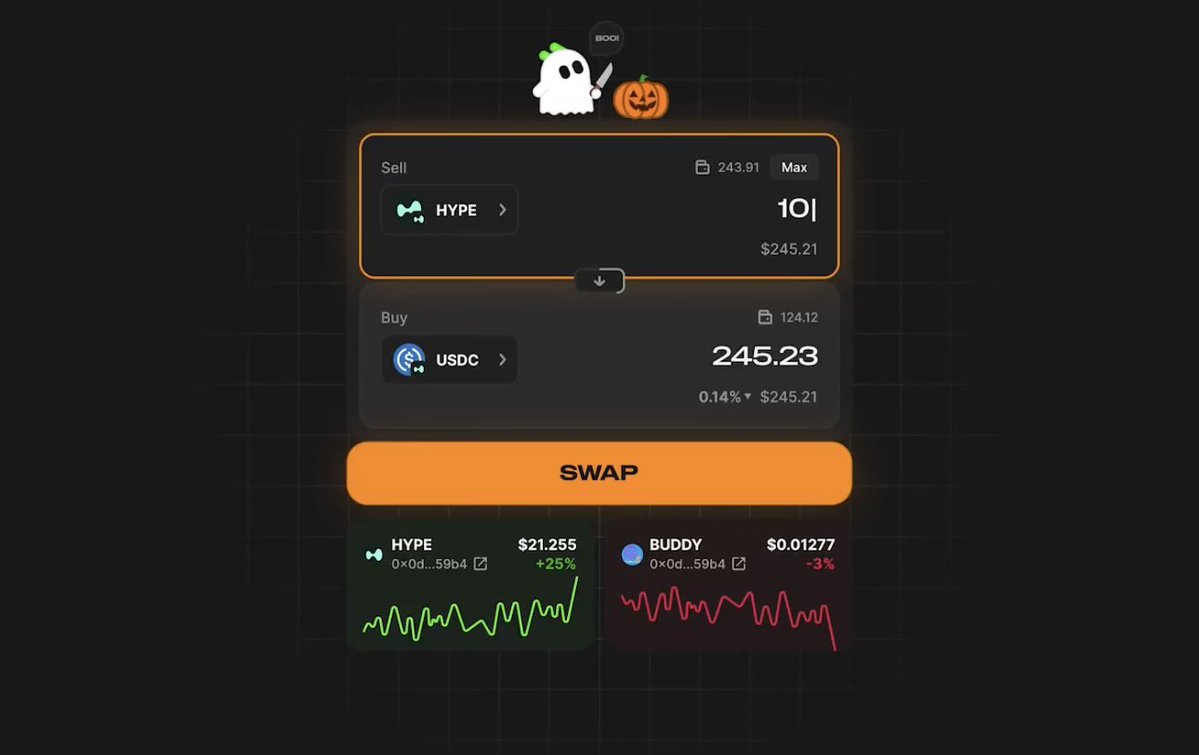The image size is (1199, 755).
Task: Tap the orange SWAP button
Action: click(599, 473)
